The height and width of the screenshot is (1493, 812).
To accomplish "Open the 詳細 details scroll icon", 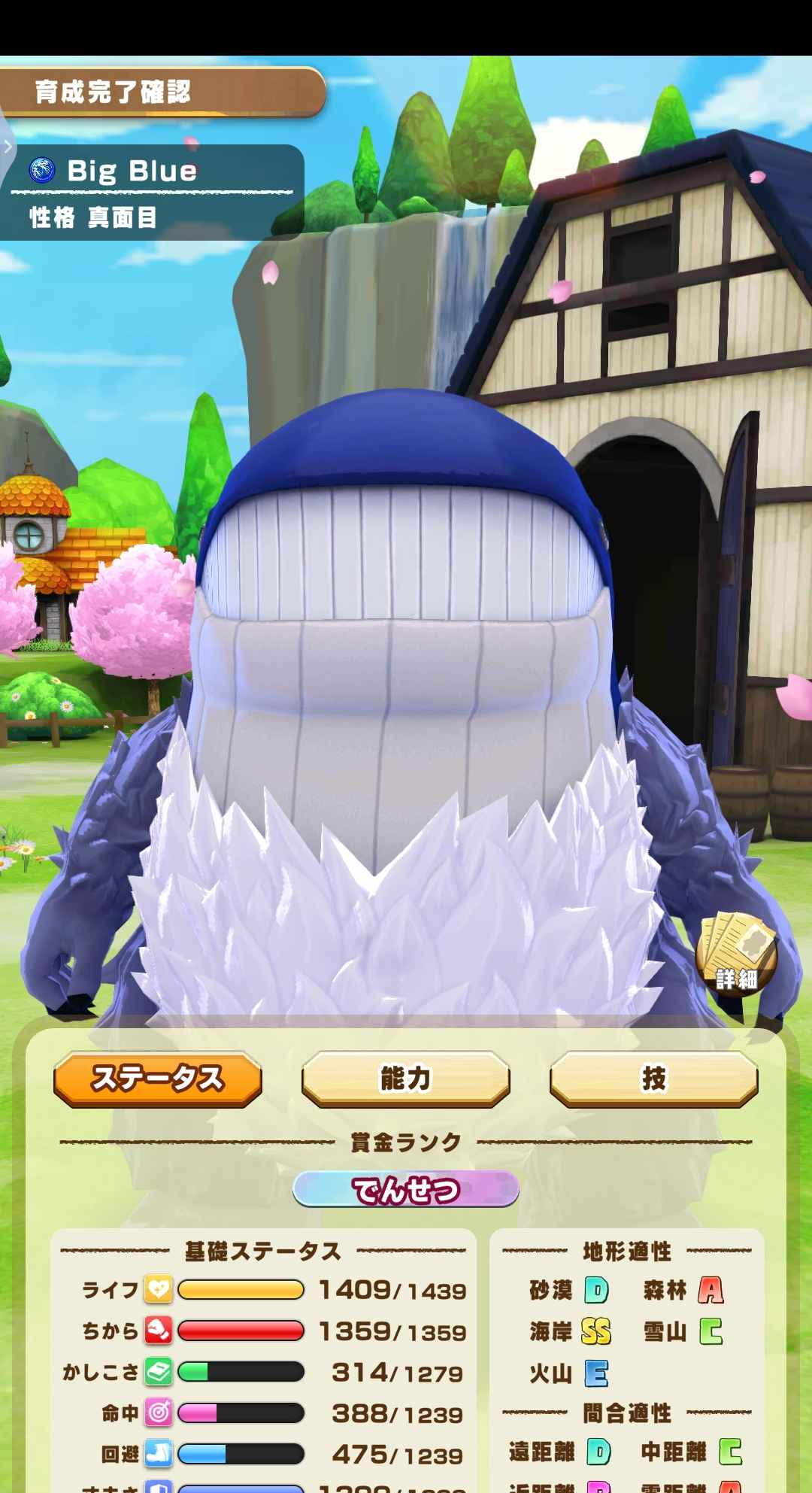I will [736, 955].
